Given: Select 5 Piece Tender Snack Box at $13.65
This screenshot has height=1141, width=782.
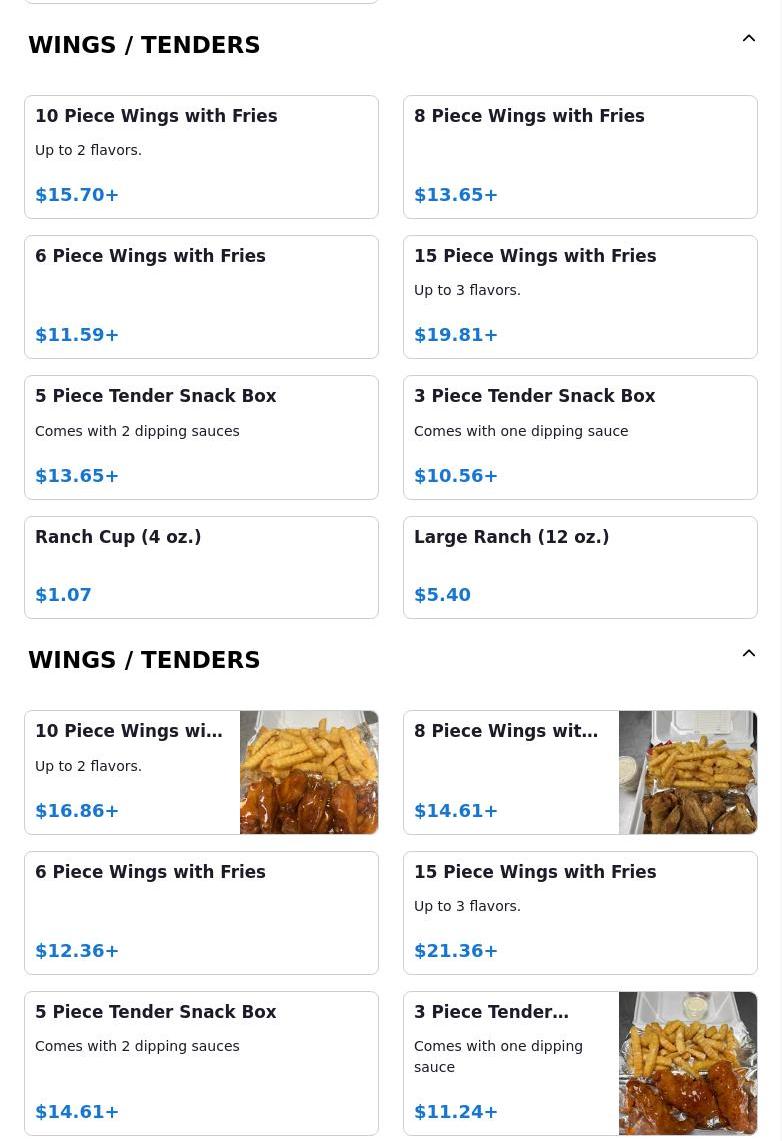Looking at the screenshot, I should (201, 437).
